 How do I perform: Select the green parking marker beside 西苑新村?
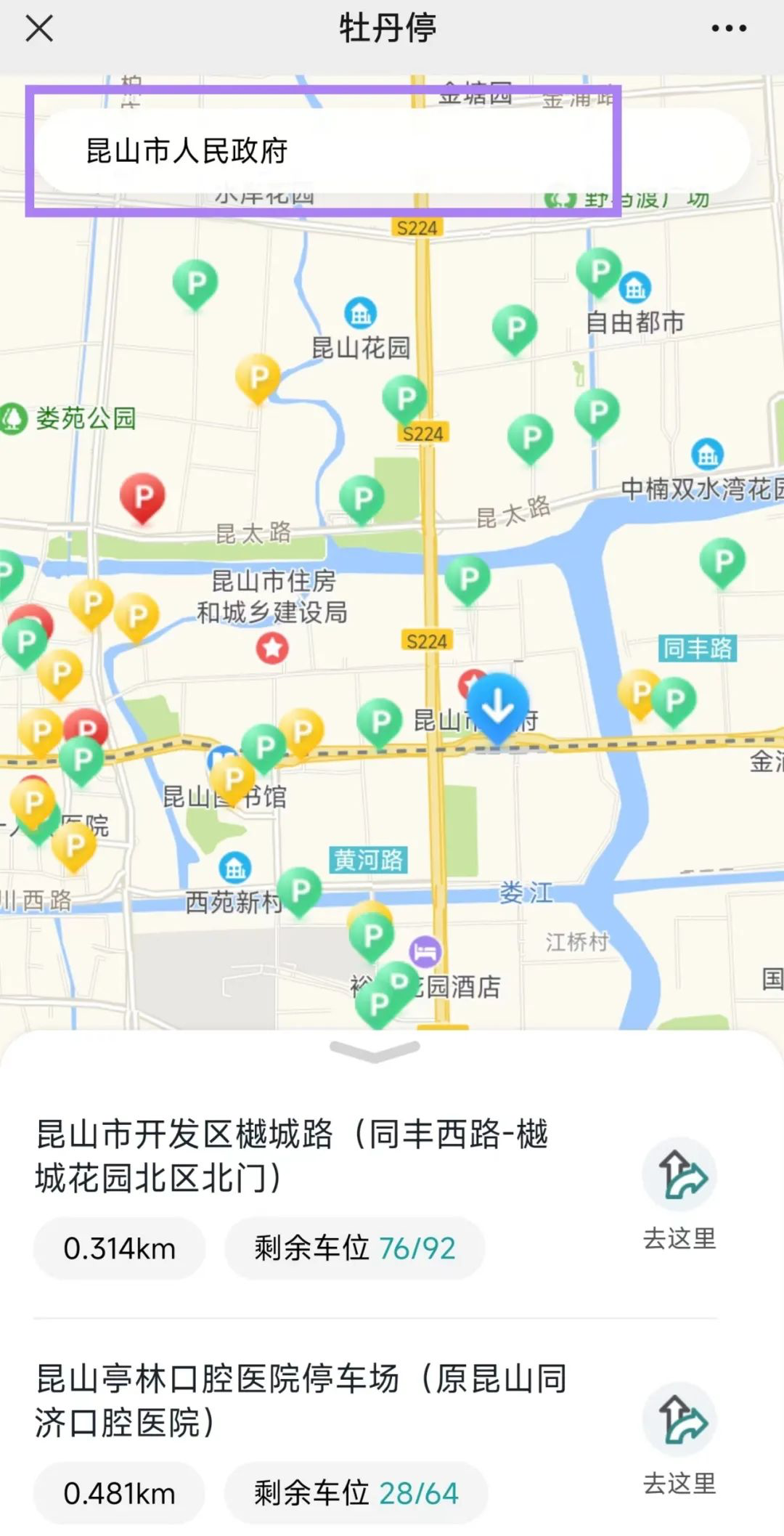tap(300, 890)
